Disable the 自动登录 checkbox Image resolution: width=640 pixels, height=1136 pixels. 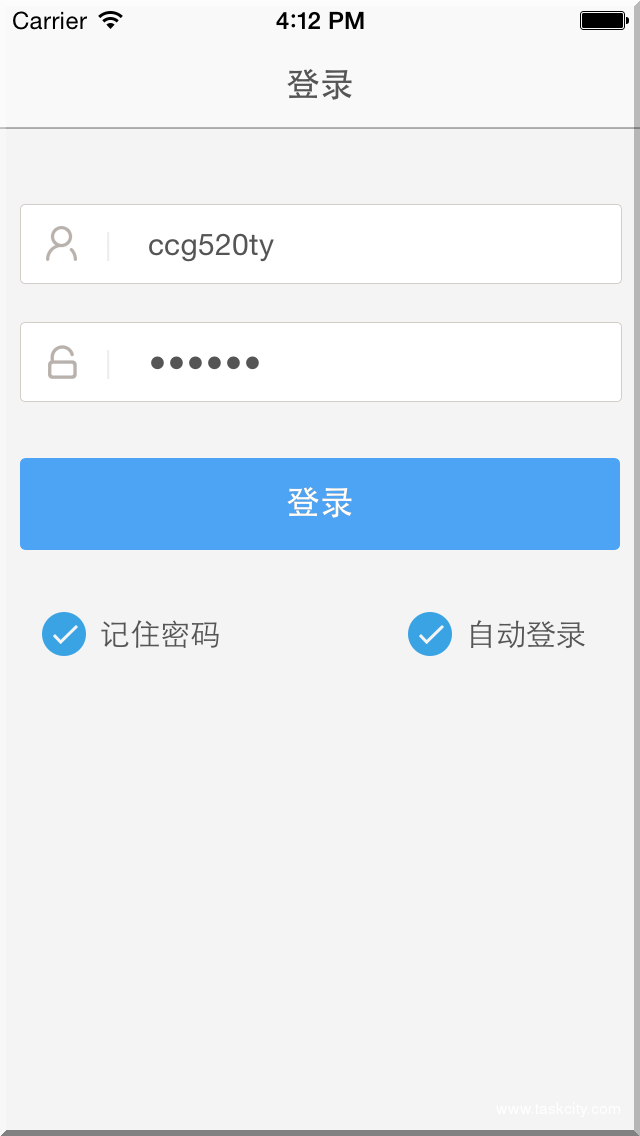pyautogui.click(x=430, y=634)
